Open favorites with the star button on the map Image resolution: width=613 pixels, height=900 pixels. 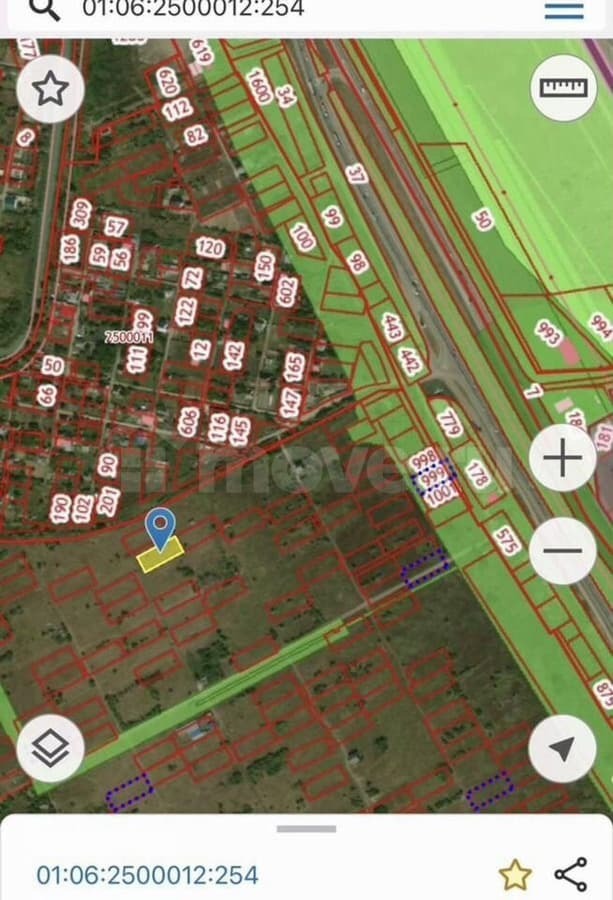tap(50, 90)
